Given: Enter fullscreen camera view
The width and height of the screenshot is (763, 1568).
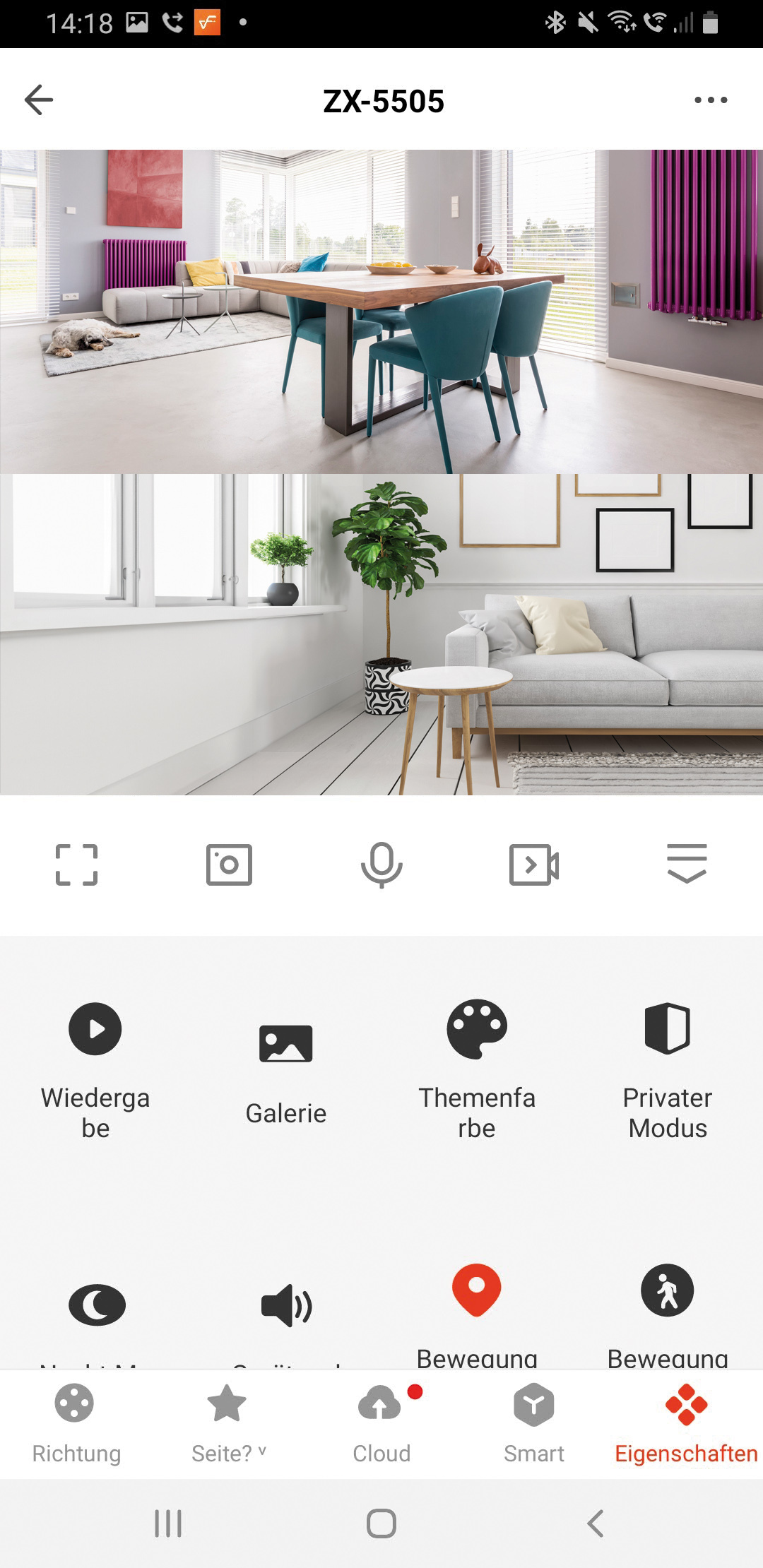Looking at the screenshot, I should click(x=76, y=865).
